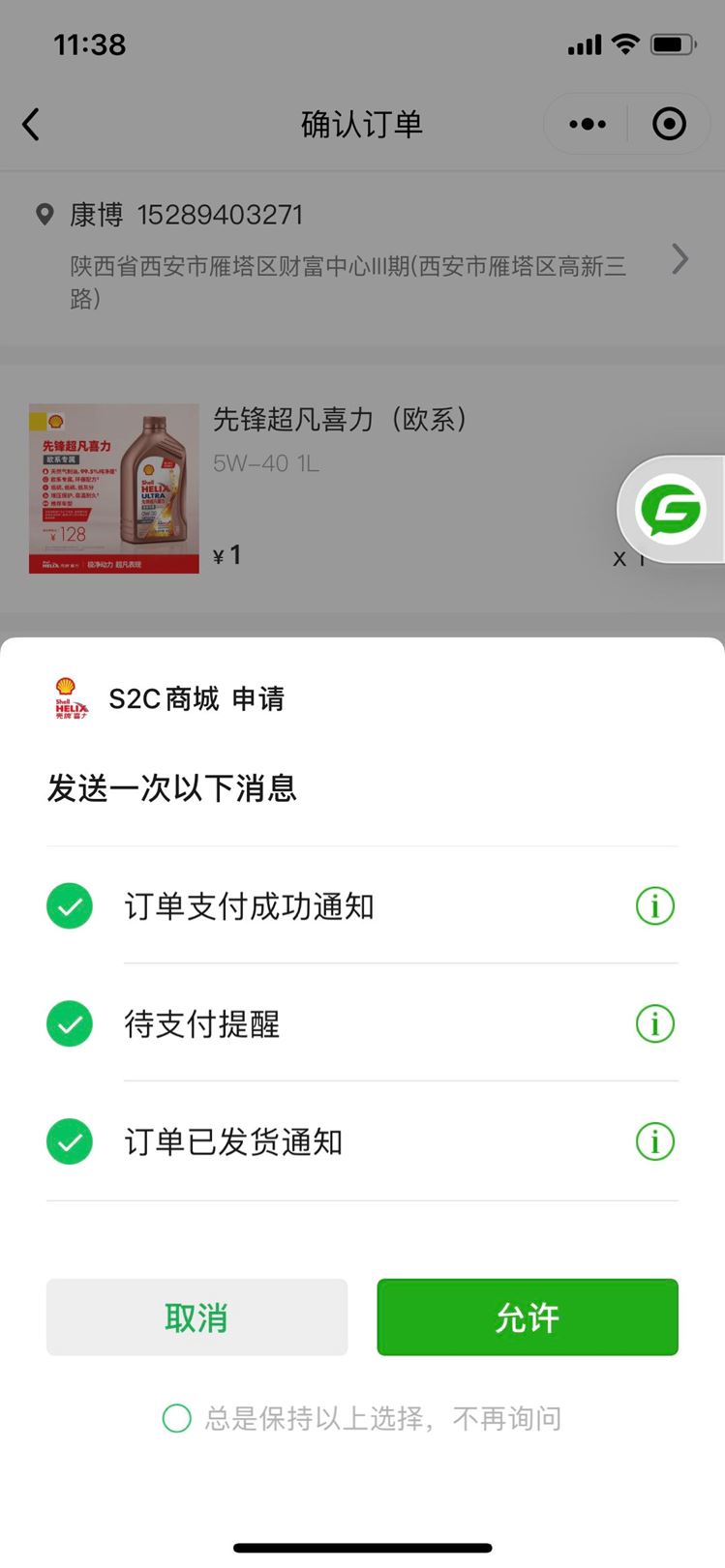Image resolution: width=725 pixels, height=1568 pixels.
Task: Select 总是保持以上选择，不再询问
Action: 176,1419
